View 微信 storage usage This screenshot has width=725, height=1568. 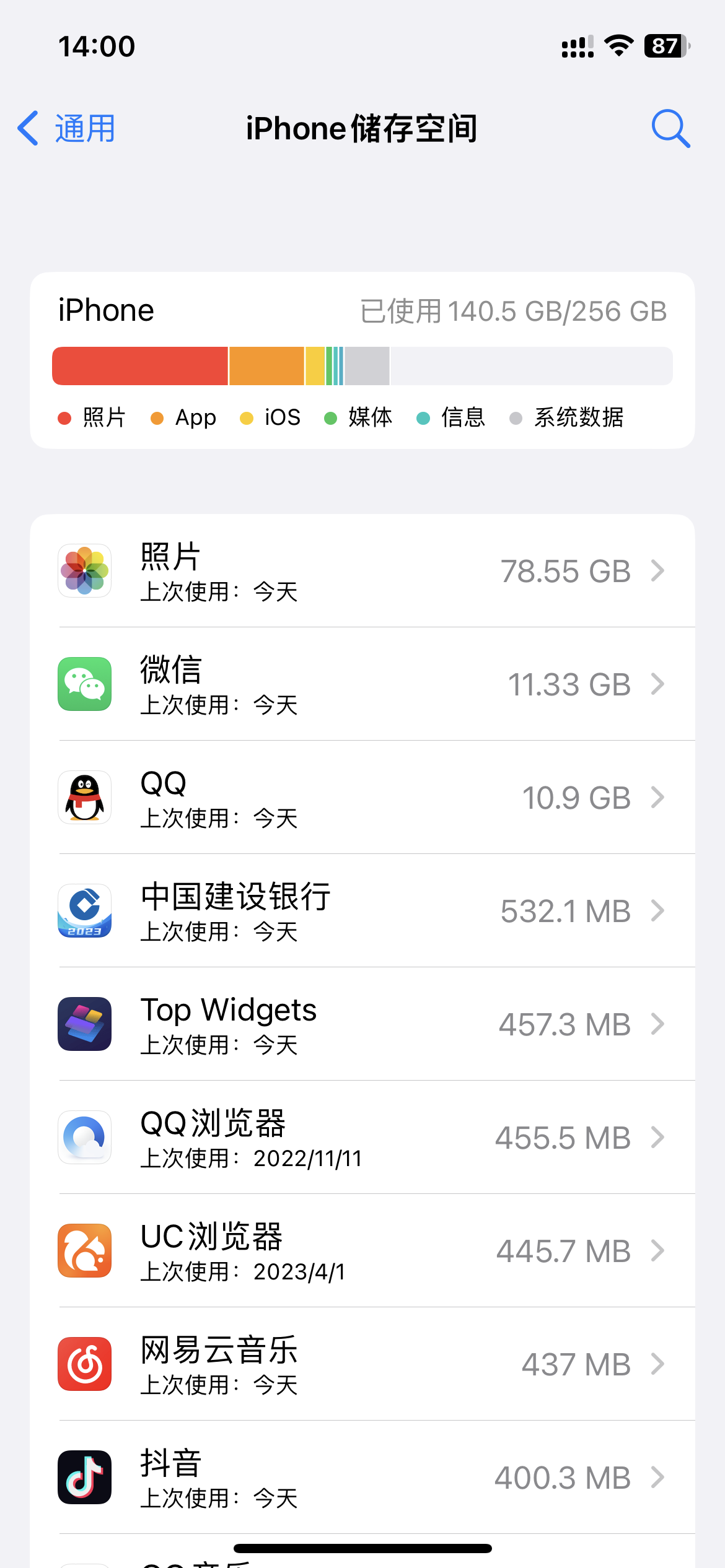click(x=362, y=684)
